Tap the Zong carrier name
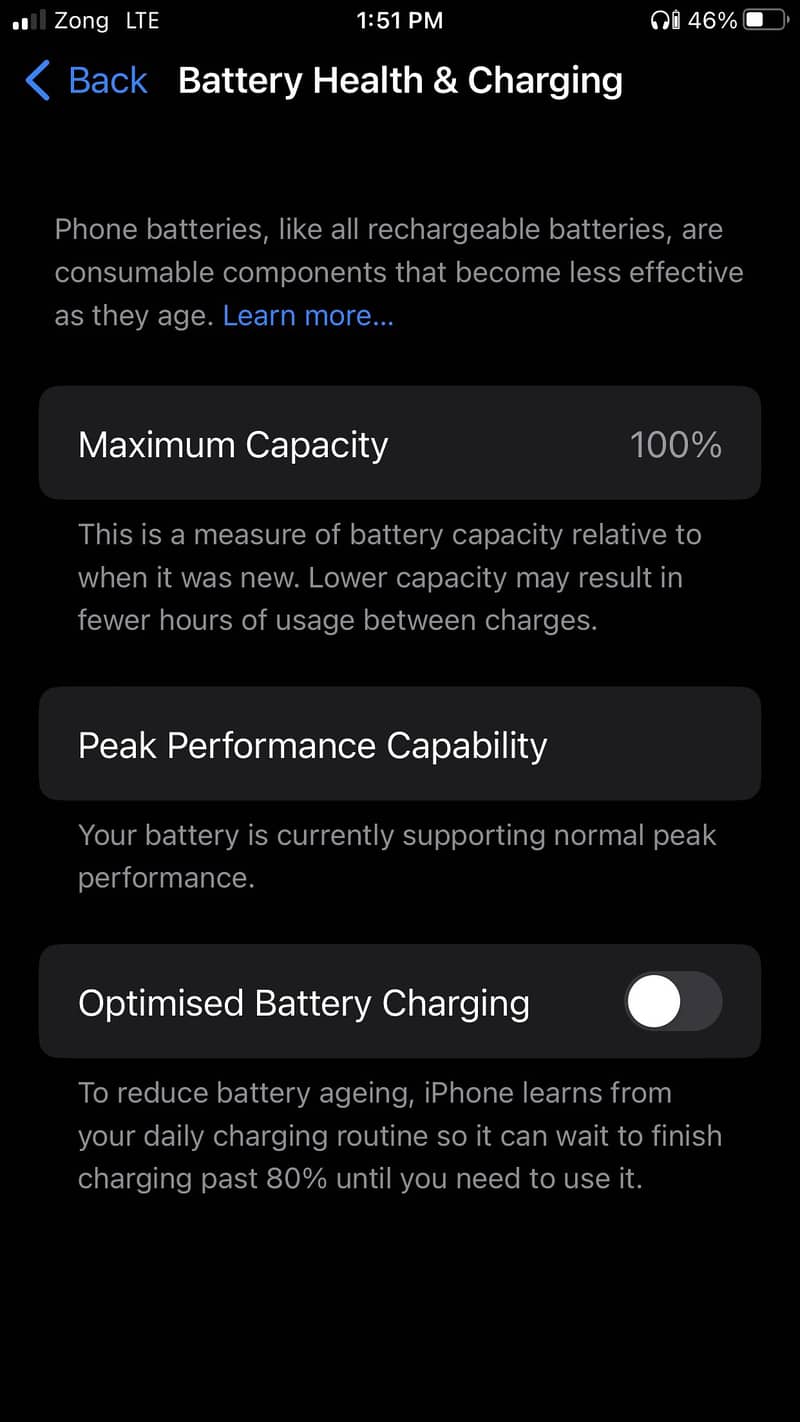800x1422 pixels. tap(80, 19)
